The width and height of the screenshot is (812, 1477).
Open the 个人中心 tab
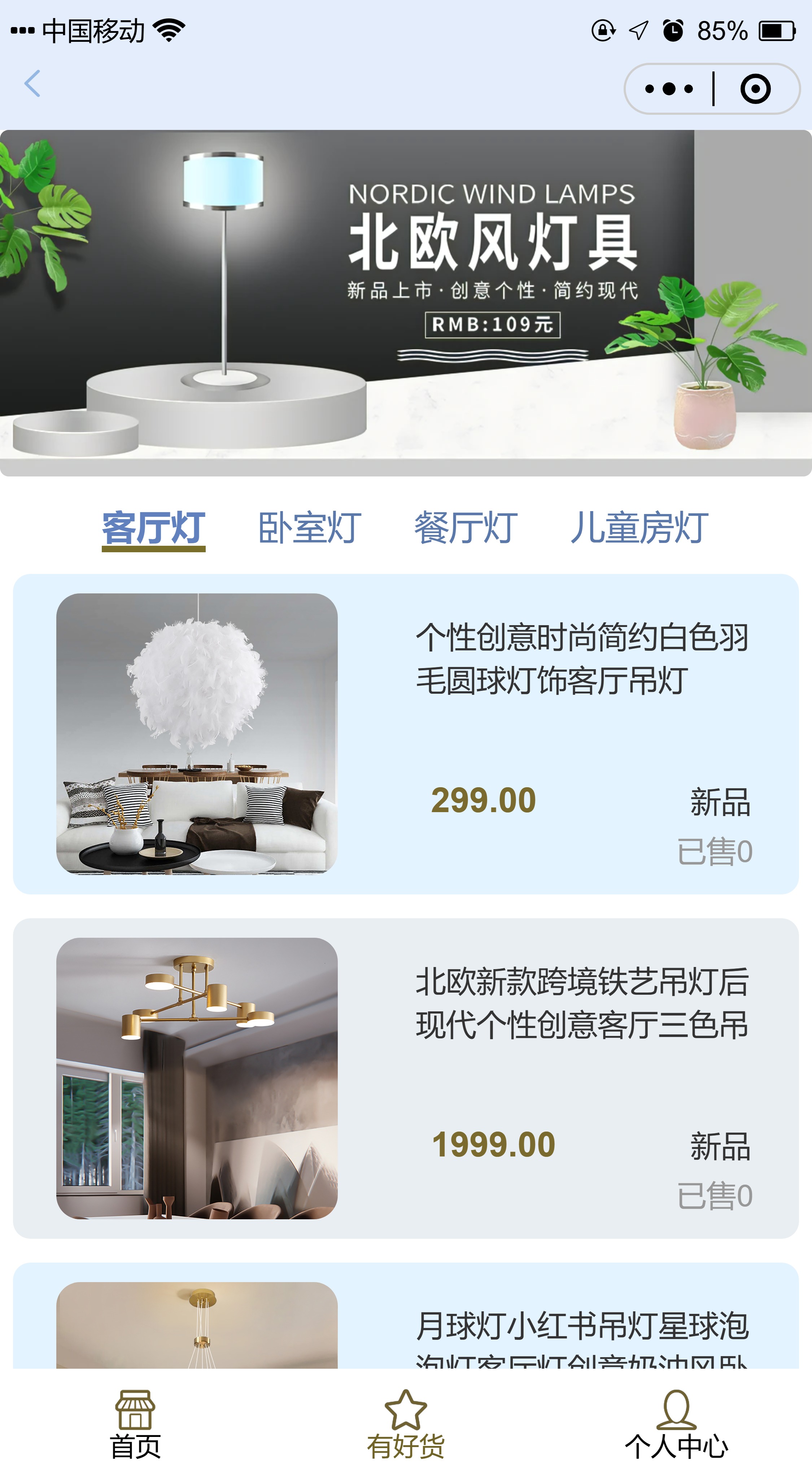click(677, 1425)
